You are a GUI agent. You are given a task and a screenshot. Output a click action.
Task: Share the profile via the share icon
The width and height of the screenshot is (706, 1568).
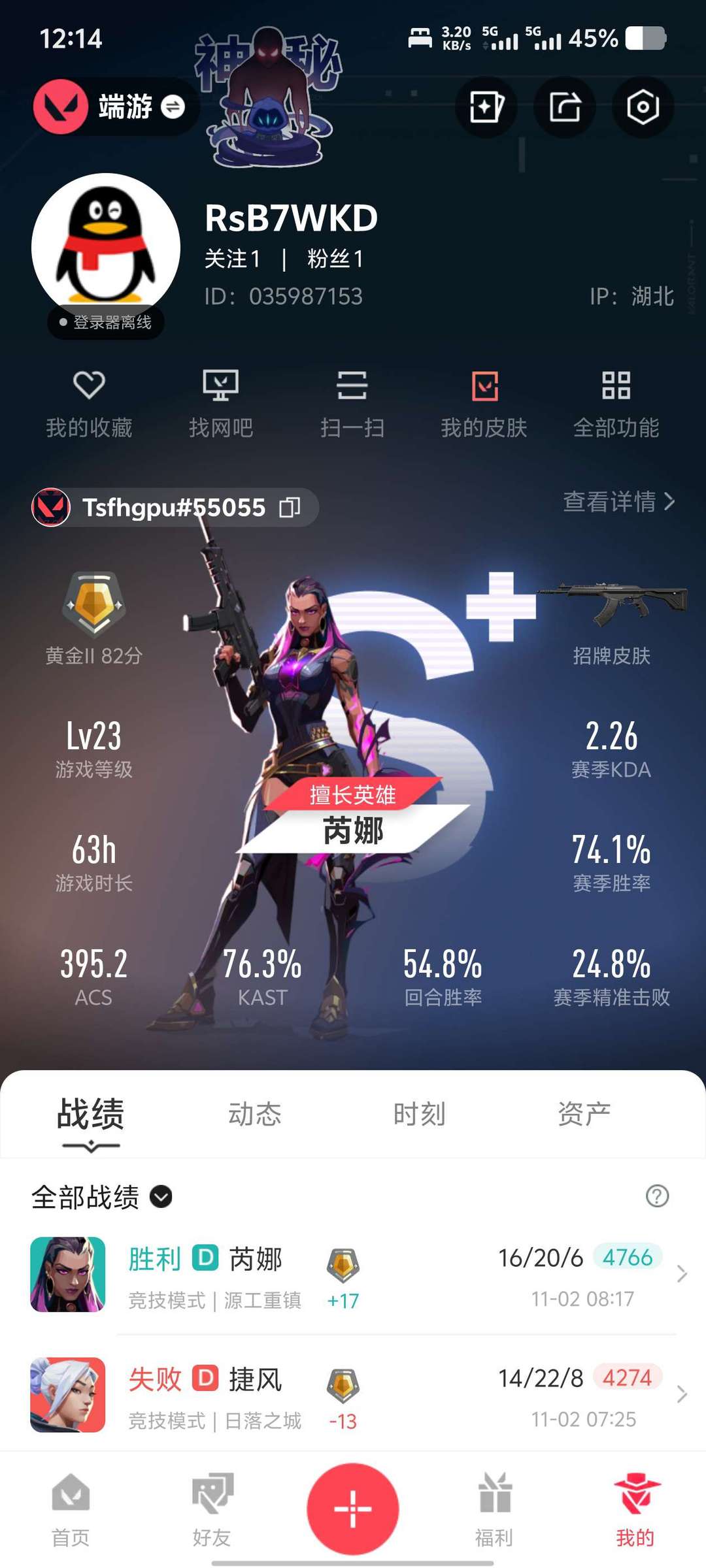pos(564,107)
